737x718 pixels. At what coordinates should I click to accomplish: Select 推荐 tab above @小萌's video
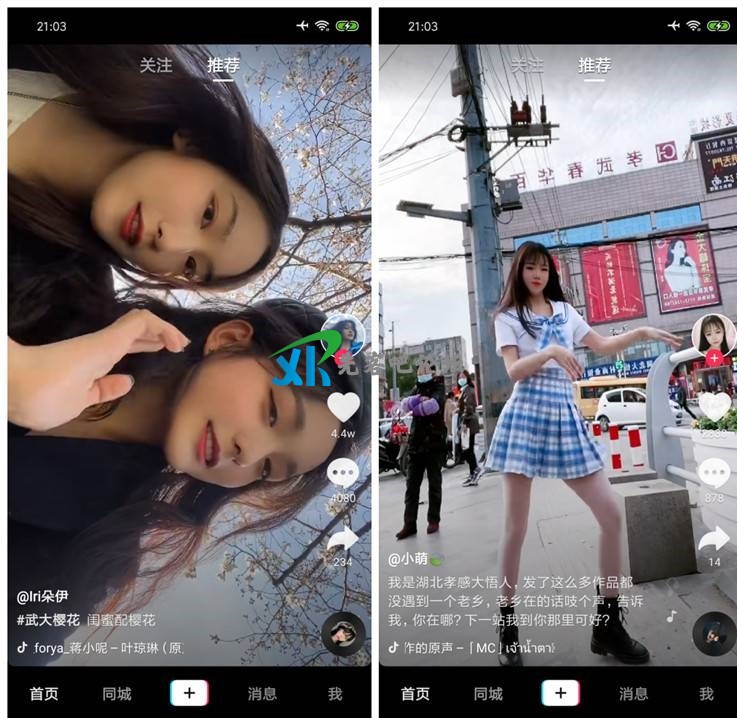594,65
